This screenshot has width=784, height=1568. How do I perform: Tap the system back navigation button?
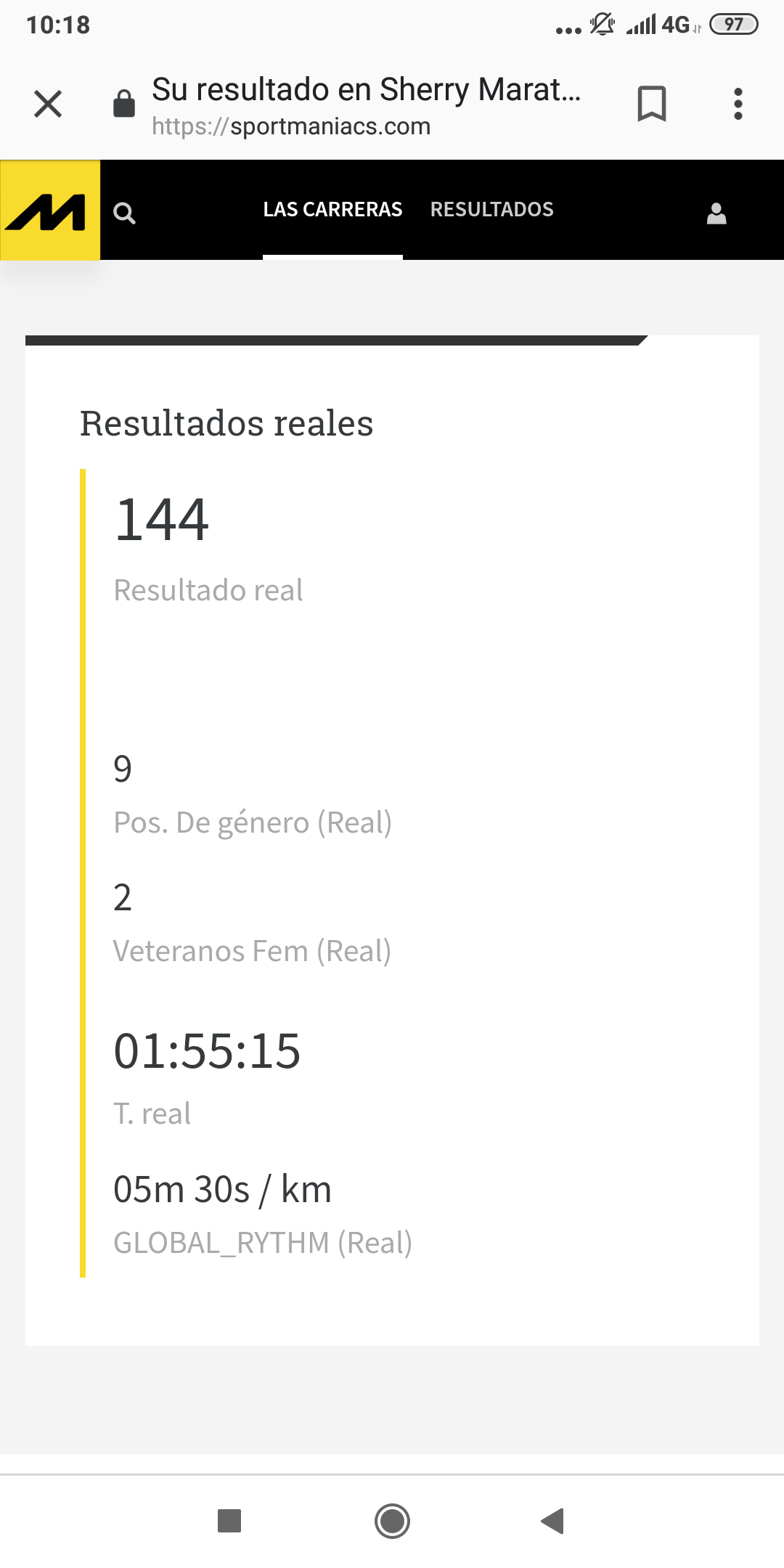553,1521
